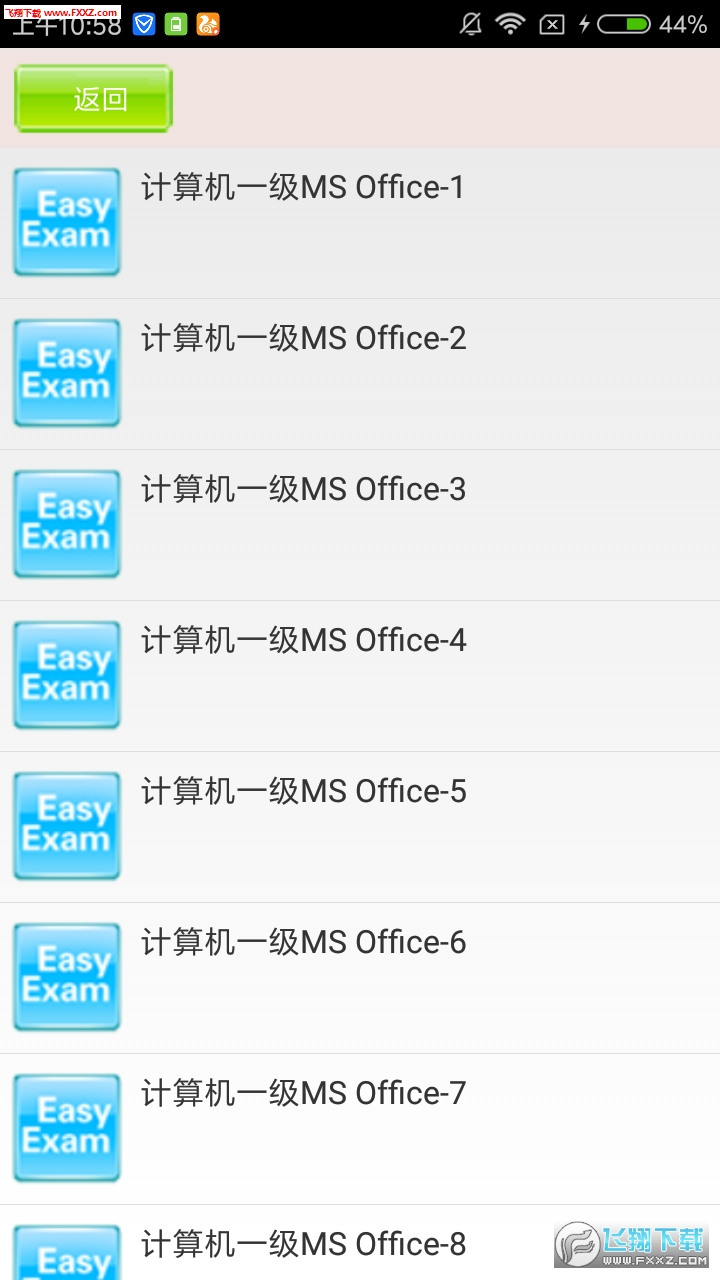Tap the green 返回 back button
720x1280 pixels.
[93, 99]
